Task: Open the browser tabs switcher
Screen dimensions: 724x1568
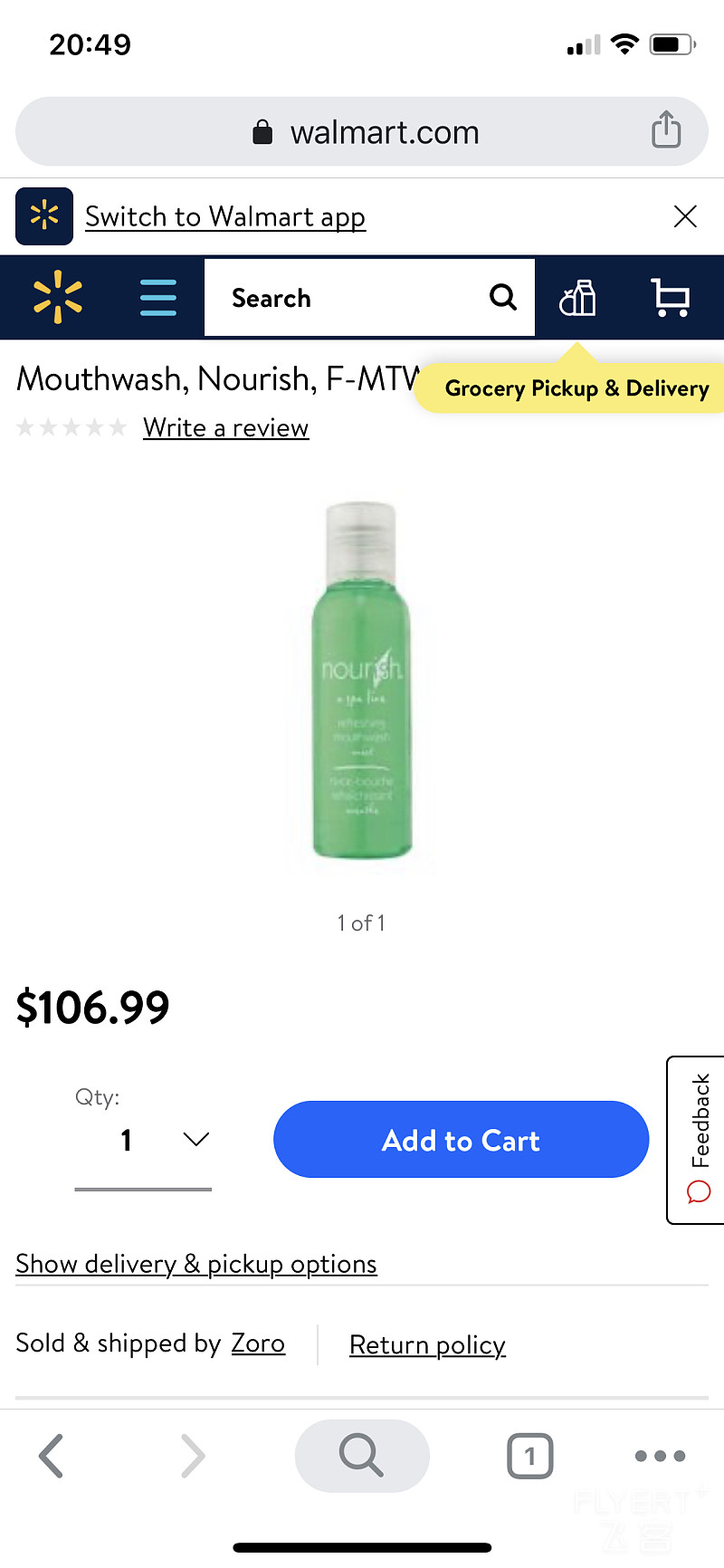Action: pyautogui.click(x=529, y=1456)
